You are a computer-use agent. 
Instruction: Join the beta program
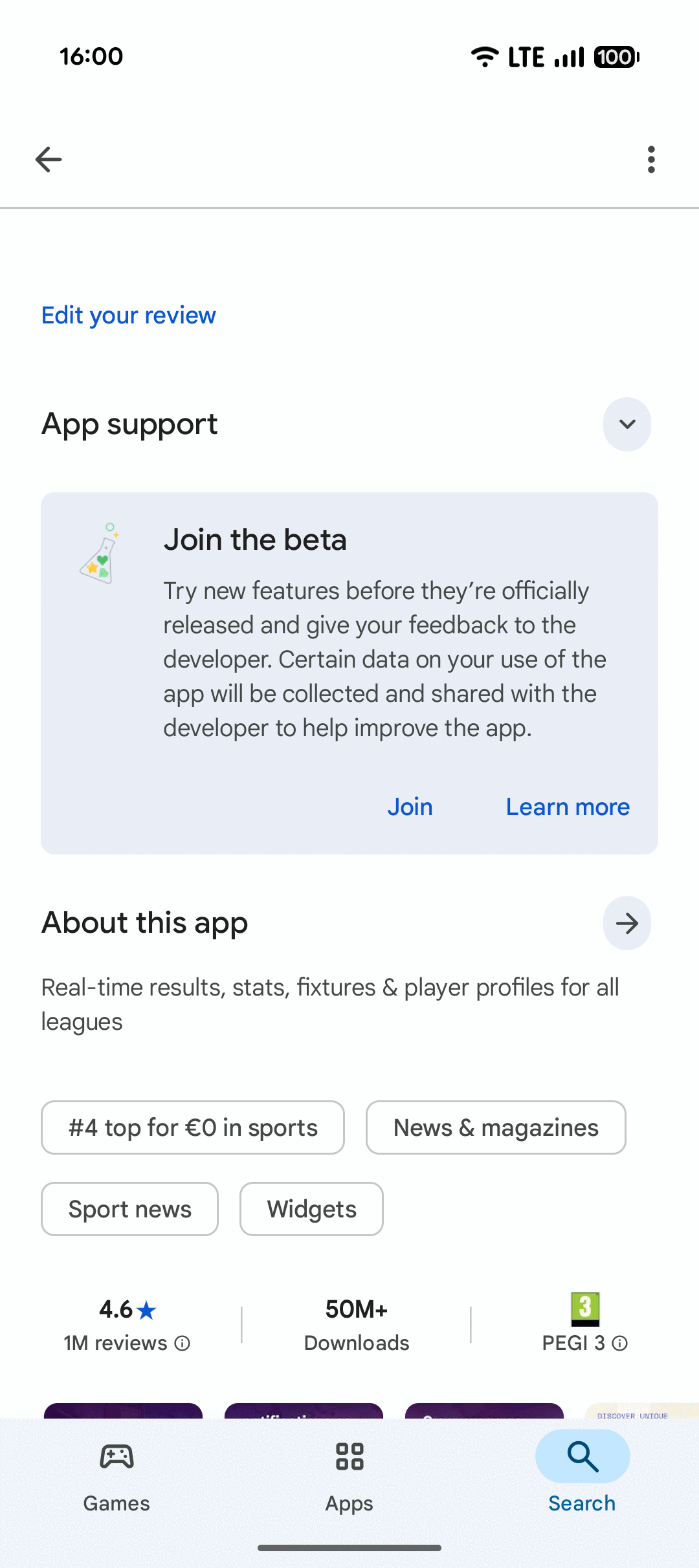click(x=410, y=807)
